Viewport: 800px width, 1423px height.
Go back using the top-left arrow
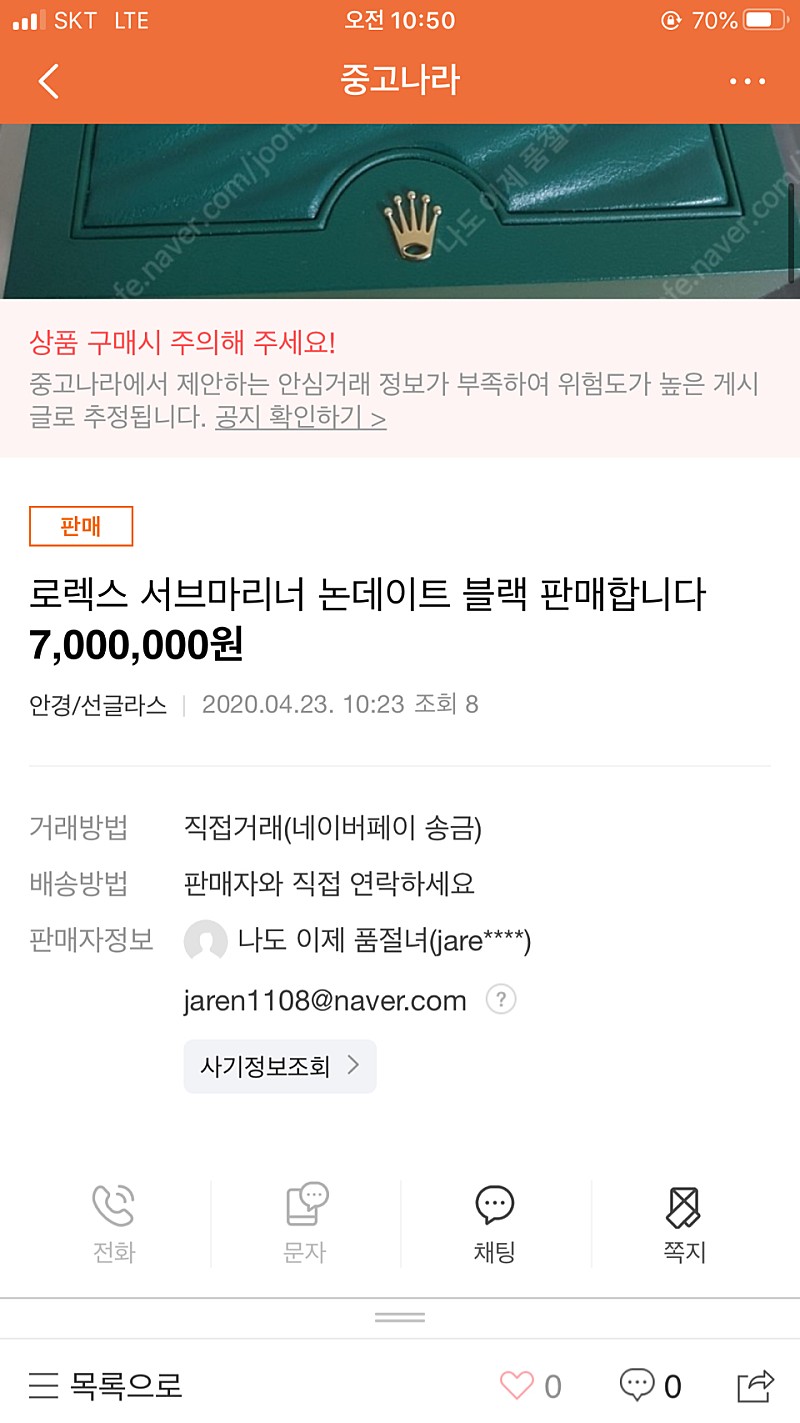tap(48, 81)
